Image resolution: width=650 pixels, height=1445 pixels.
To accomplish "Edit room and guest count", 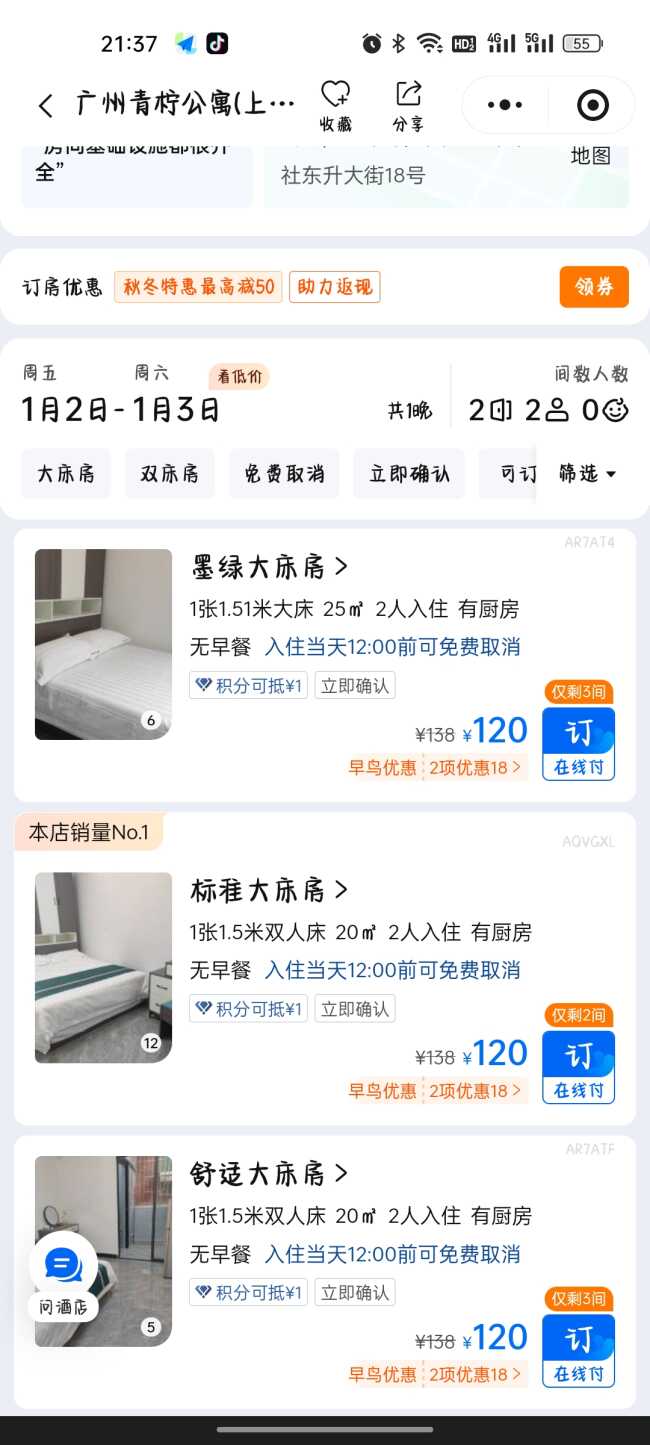I will click(547, 409).
